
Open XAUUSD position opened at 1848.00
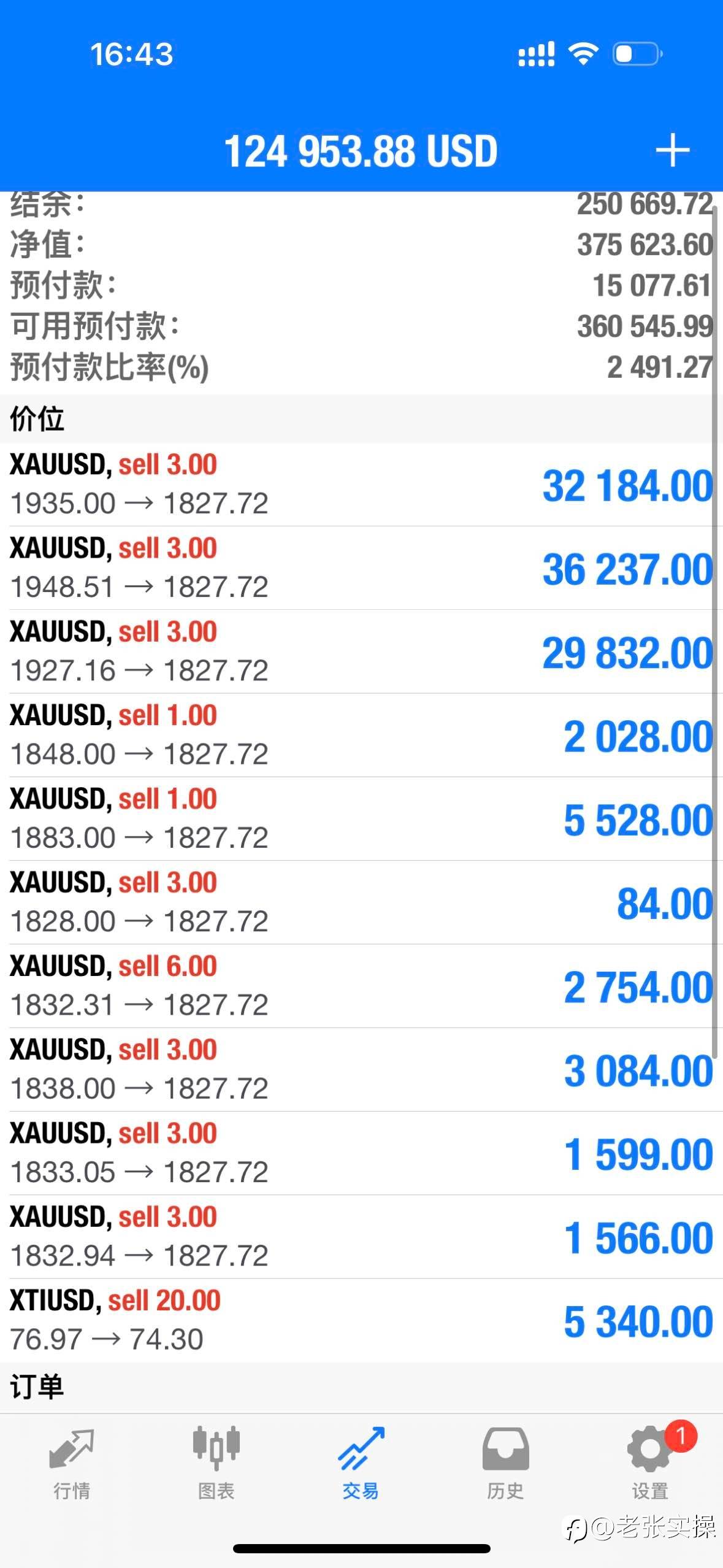361,735
